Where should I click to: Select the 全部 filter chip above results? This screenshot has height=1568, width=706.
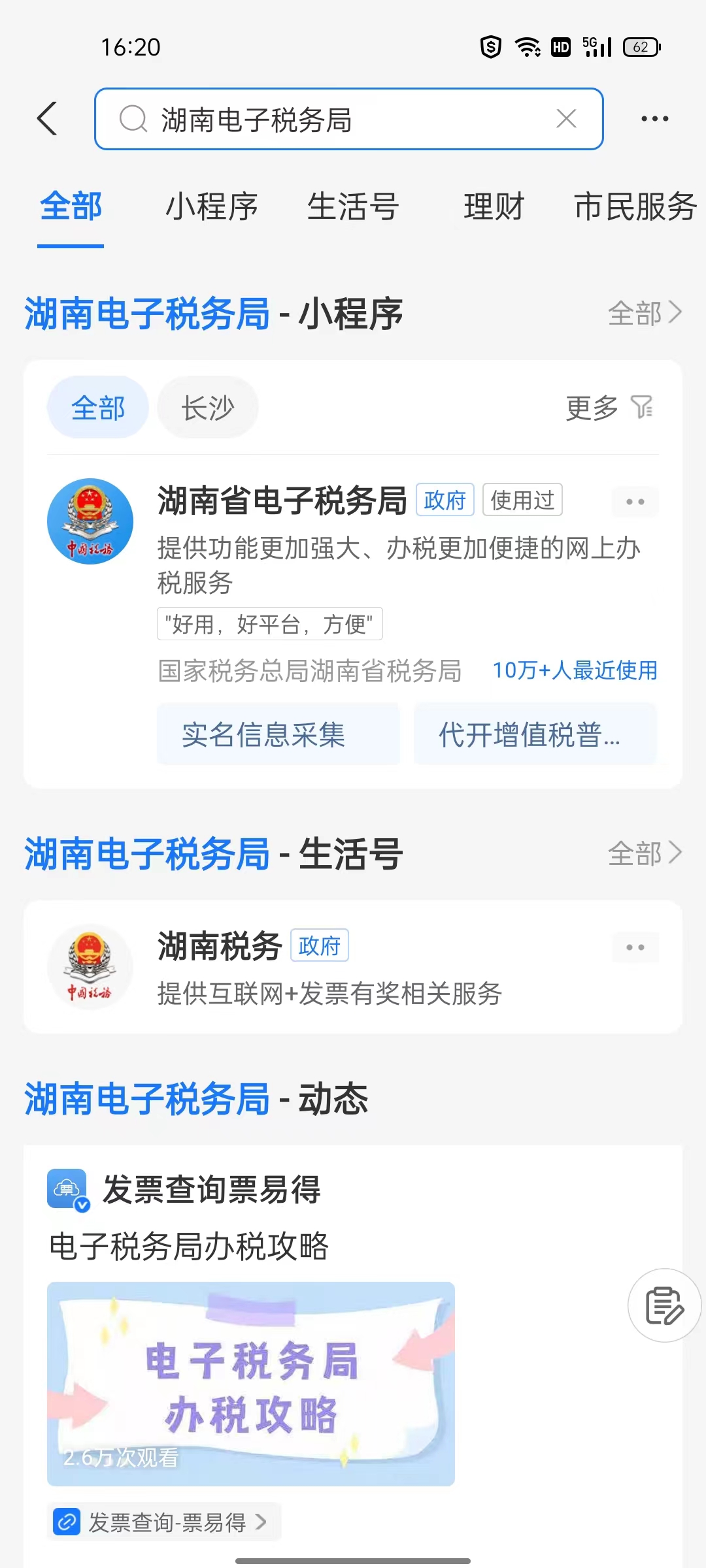[97, 406]
